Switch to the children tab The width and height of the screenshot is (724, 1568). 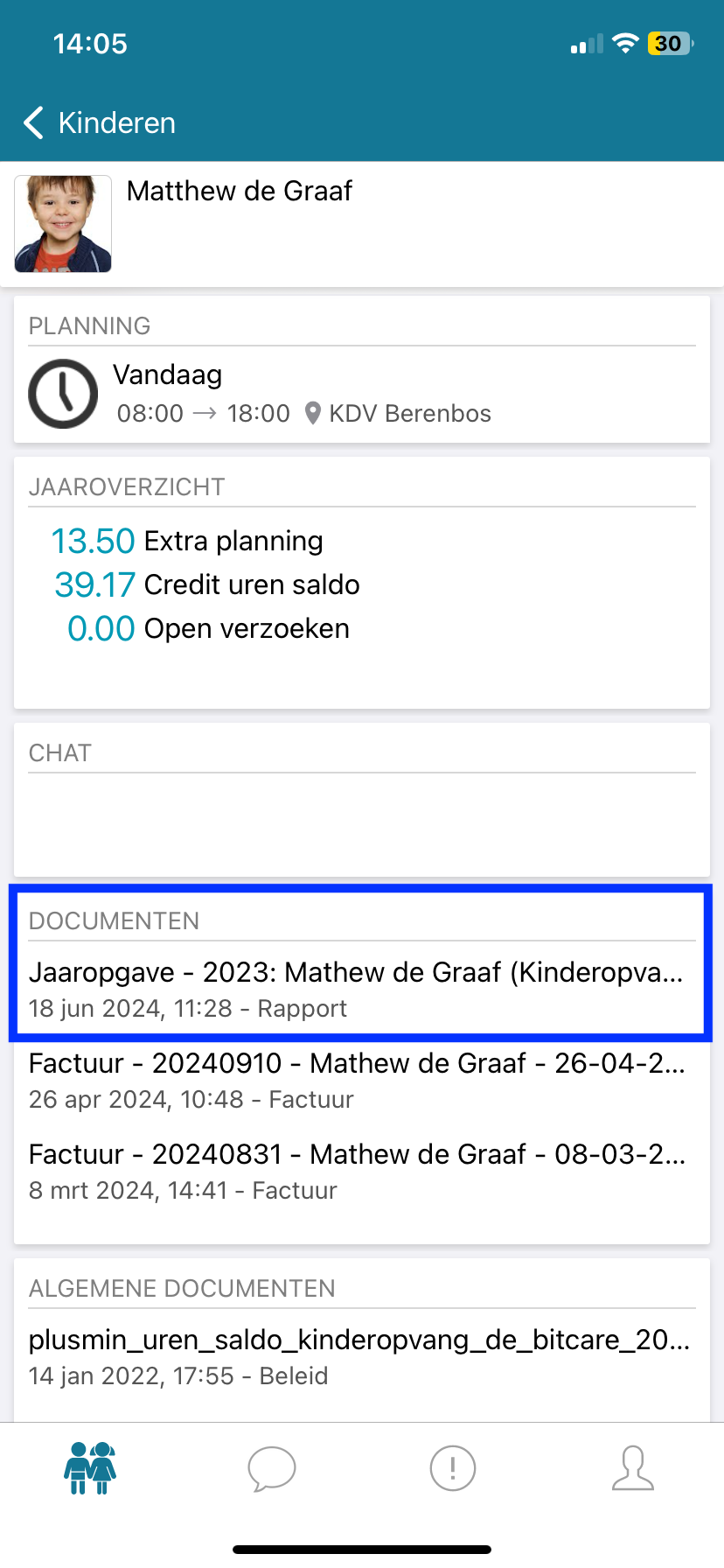click(x=90, y=1468)
